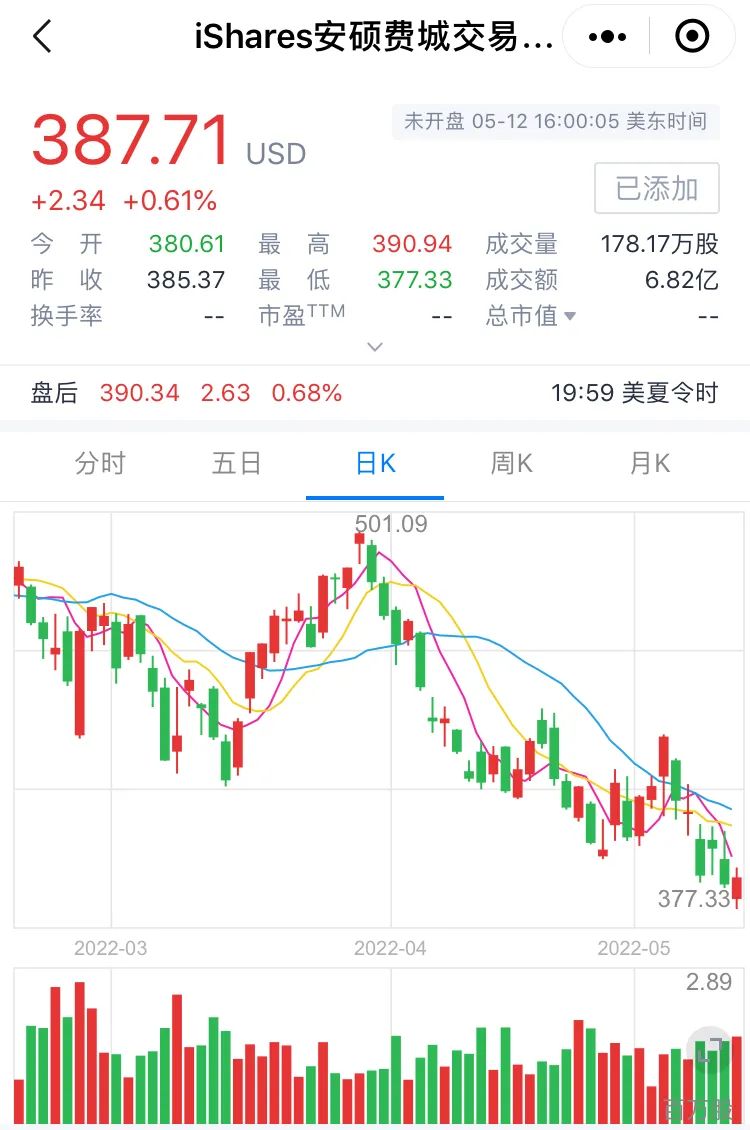This screenshot has height=1130, width=750.
Task: Go back using the top-left arrow
Action: pyautogui.click(x=43, y=36)
